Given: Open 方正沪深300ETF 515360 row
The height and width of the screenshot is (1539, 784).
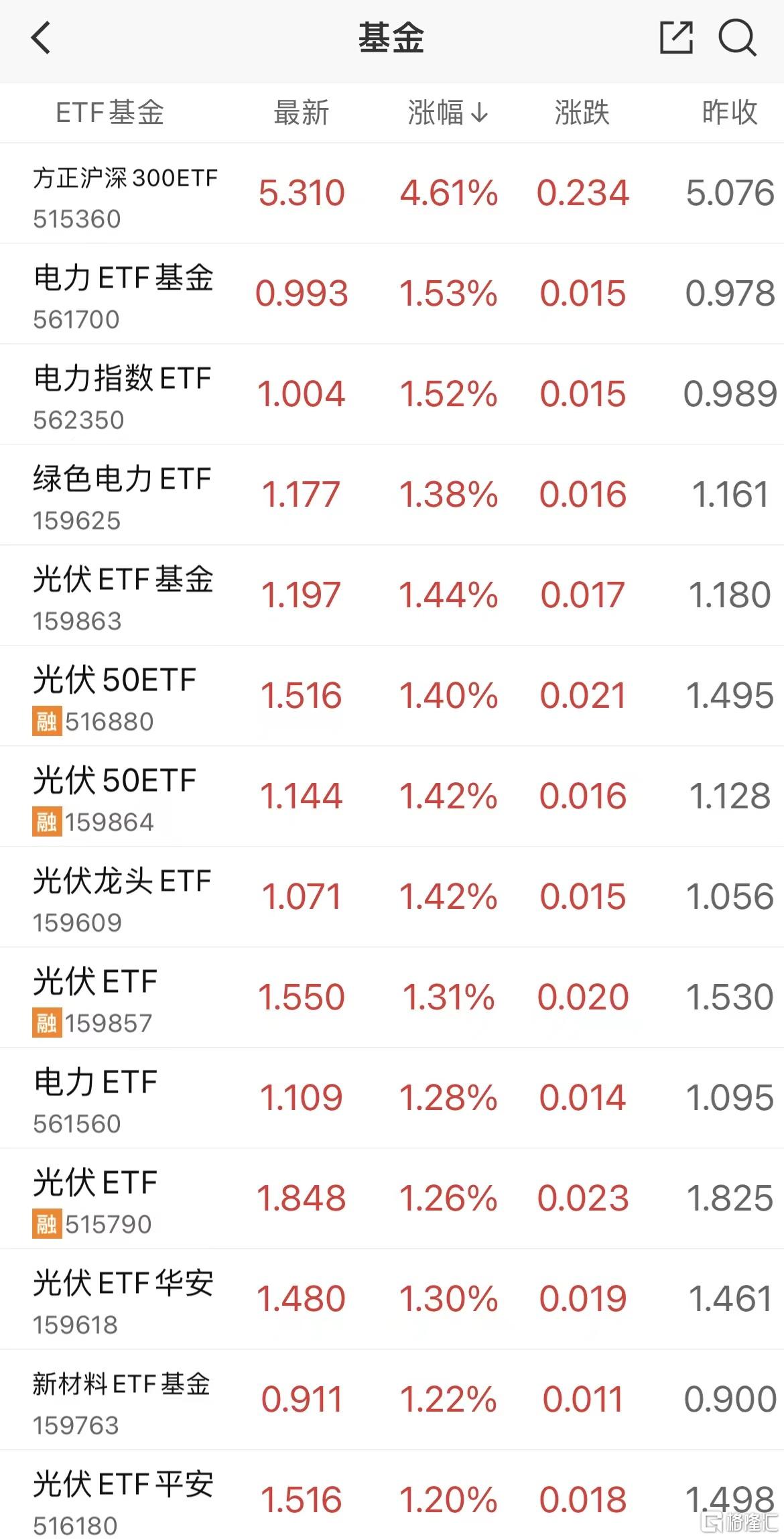Looking at the screenshot, I should click(x=392, y=193).
